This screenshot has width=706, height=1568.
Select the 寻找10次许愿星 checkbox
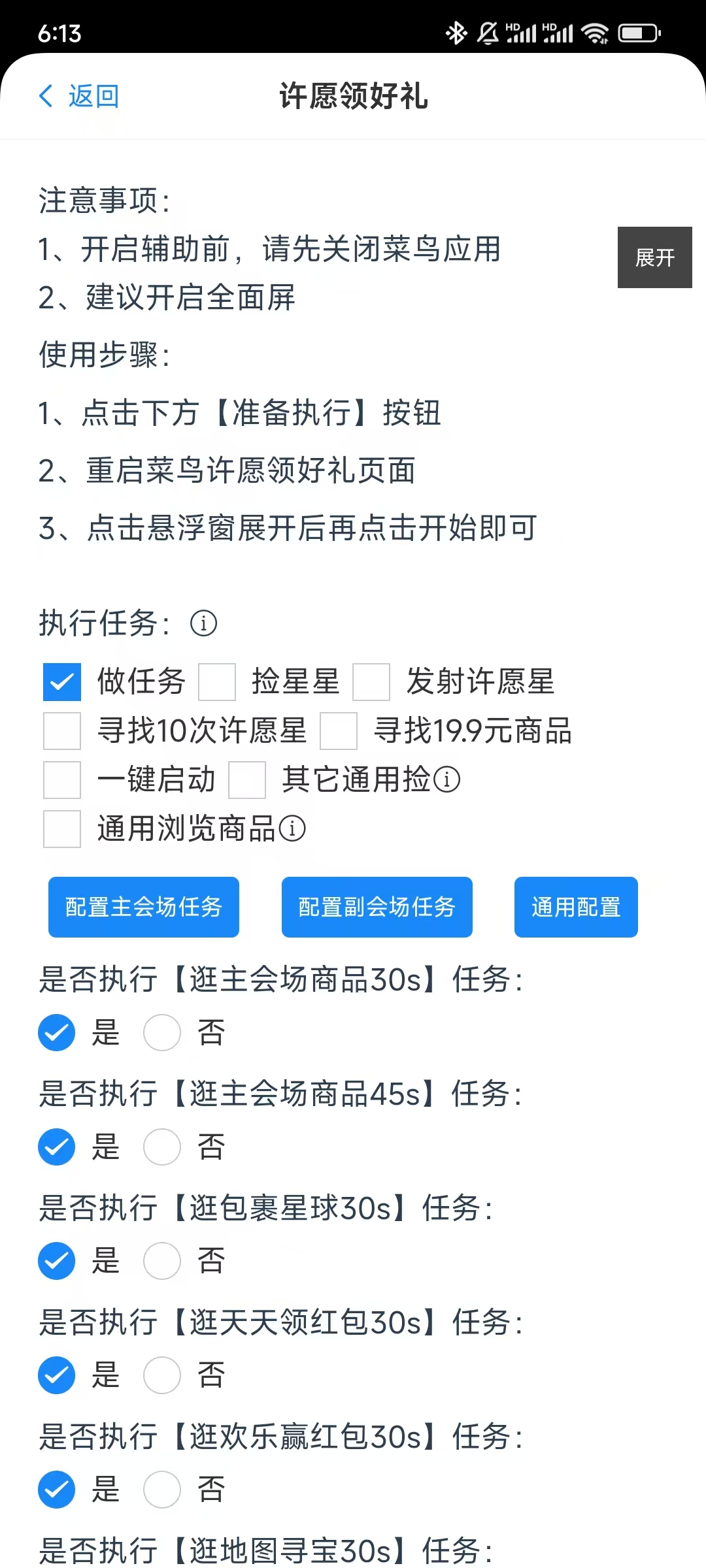coord(62,731)
